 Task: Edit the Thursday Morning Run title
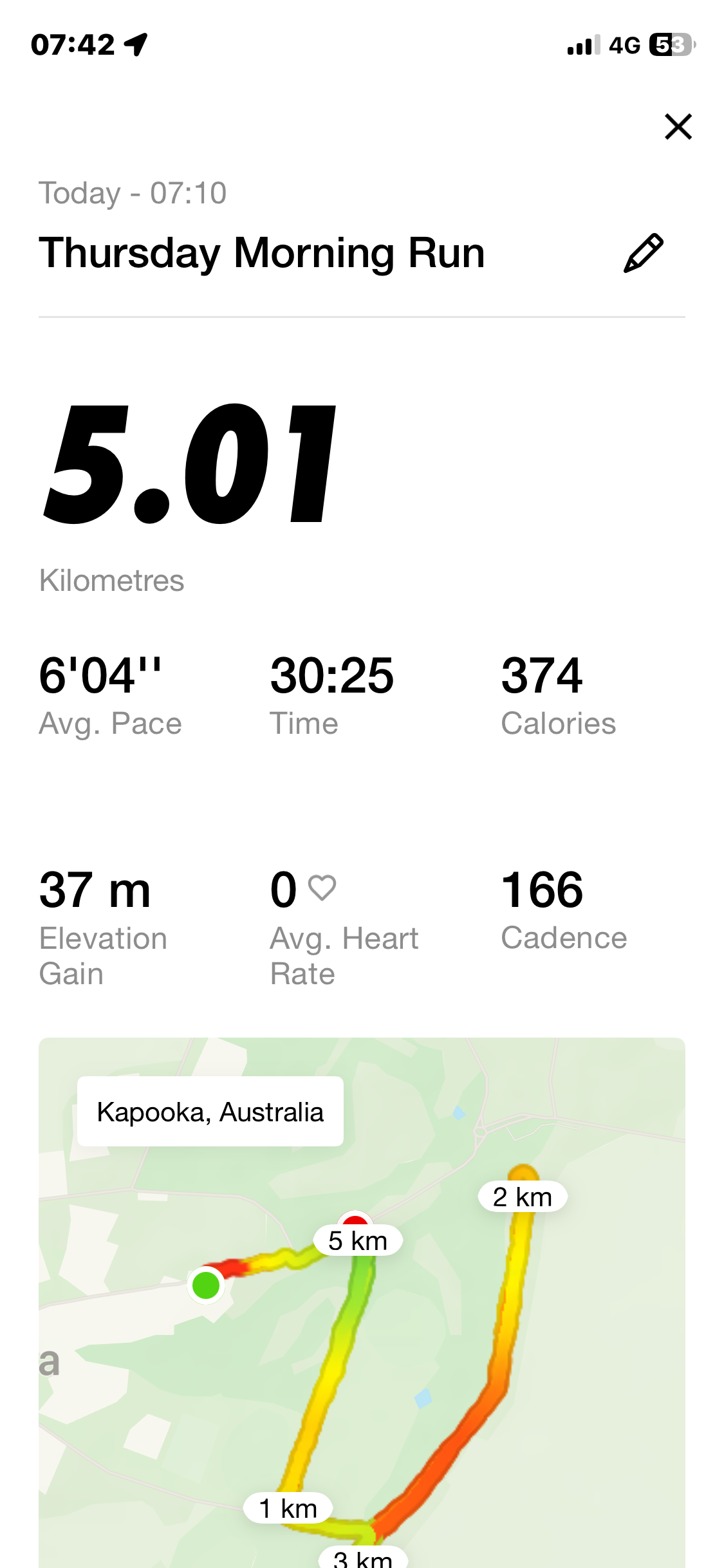pos(643,253)
